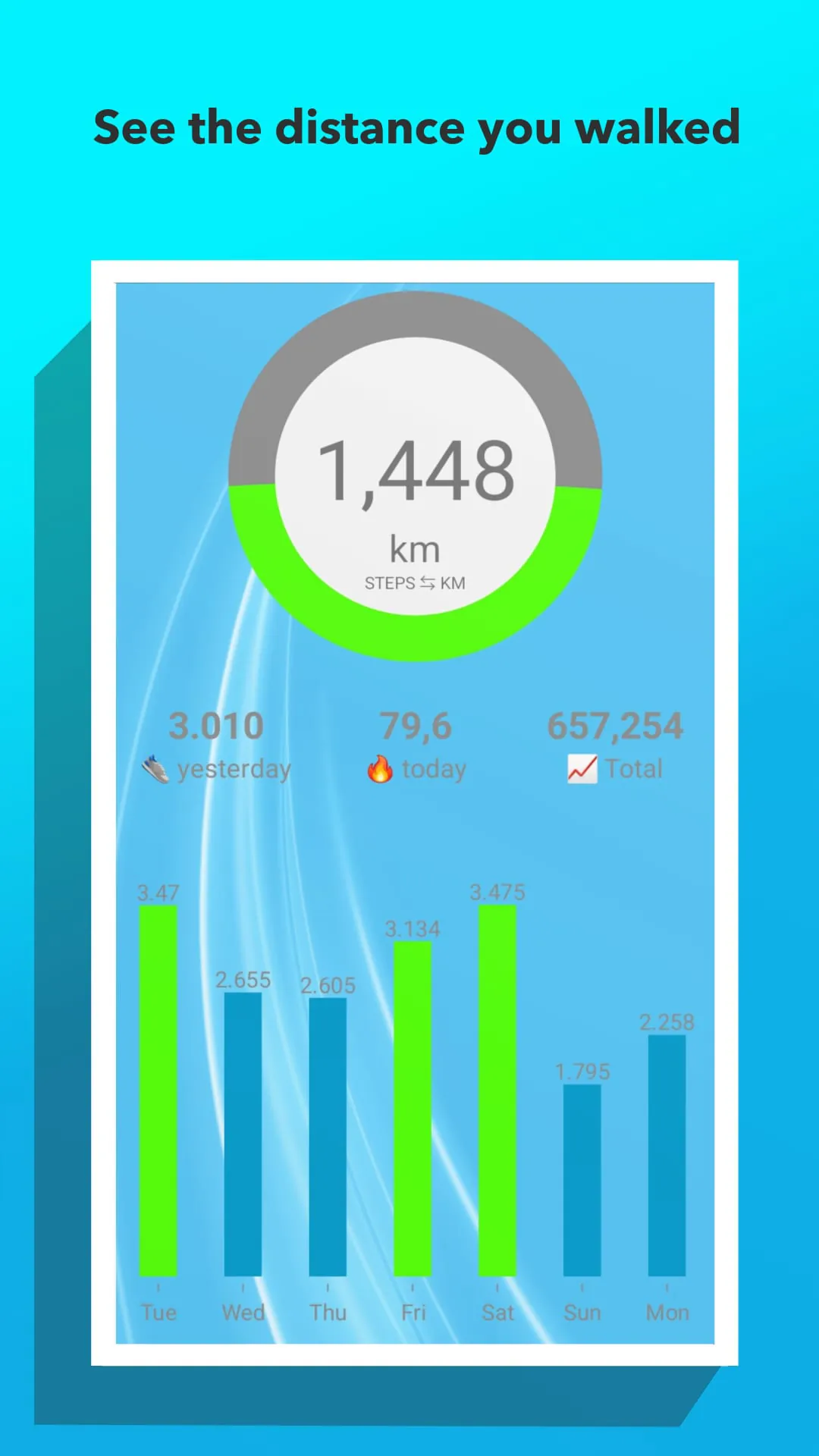Screen dimensions: 819x1456
Task: Select the fire icon beside today's count
Action: [383, 769]
